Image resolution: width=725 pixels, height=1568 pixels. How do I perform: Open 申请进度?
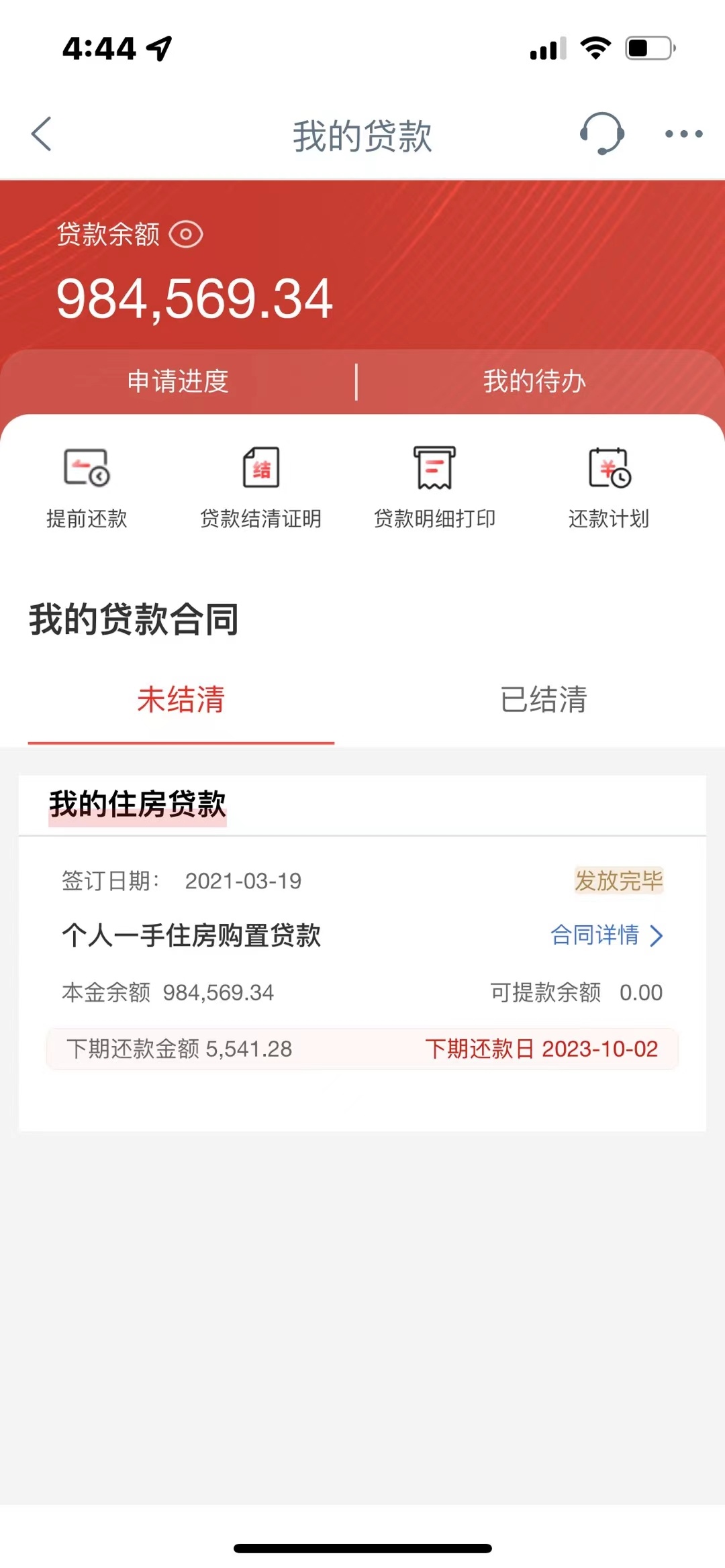(178, 381)
